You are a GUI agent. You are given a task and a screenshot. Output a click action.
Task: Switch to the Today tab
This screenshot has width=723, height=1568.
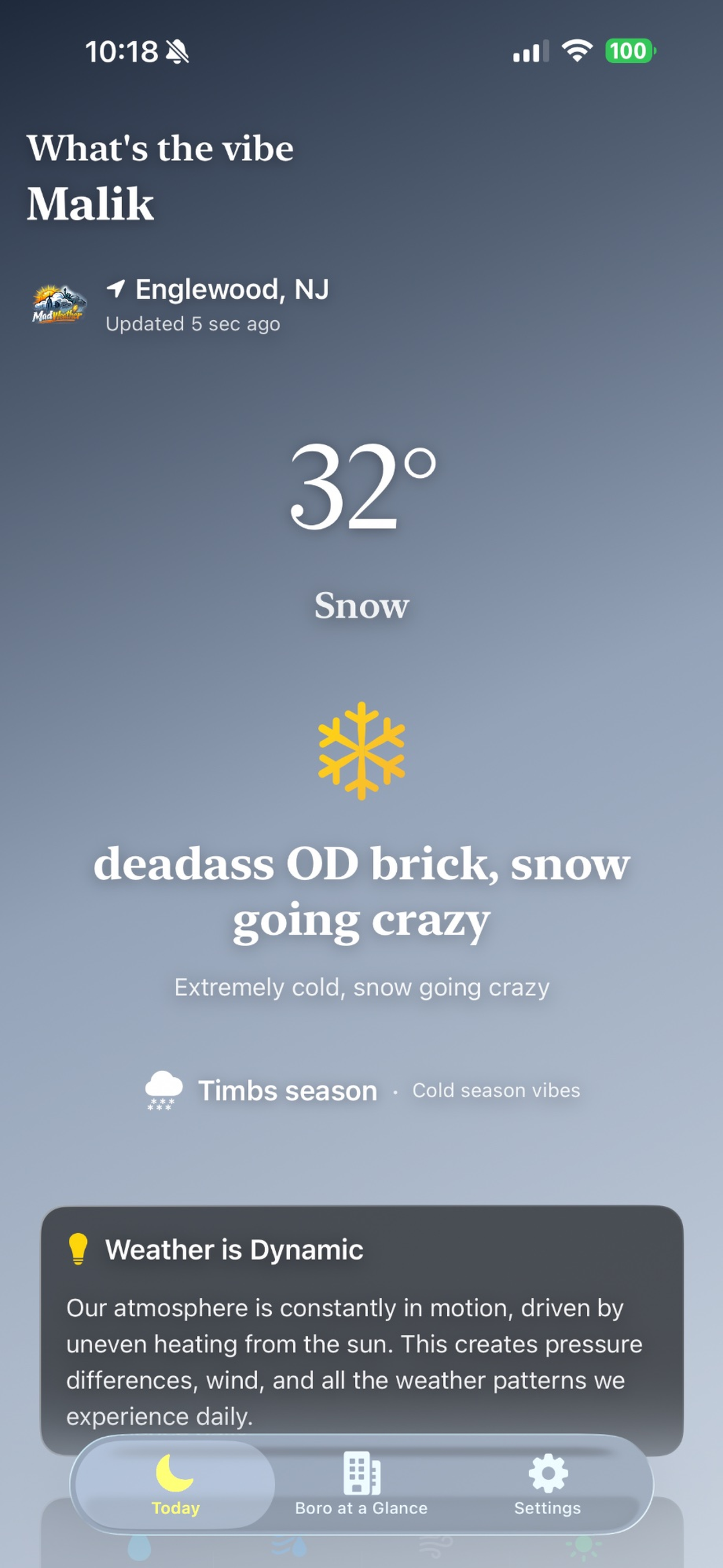click(x=175, y=1484)
